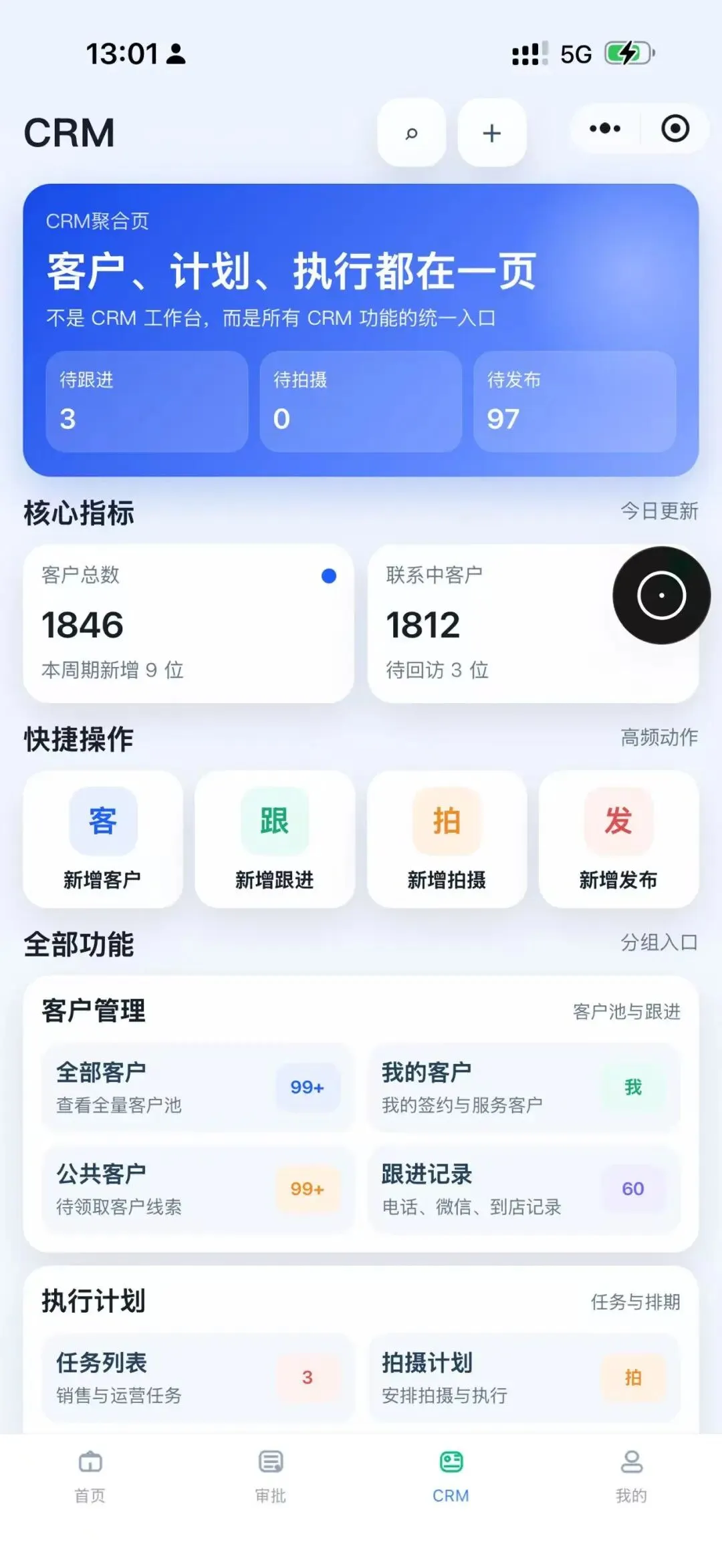
Task: Open the 待跟进 stat card
Action: tap(147, 402)
